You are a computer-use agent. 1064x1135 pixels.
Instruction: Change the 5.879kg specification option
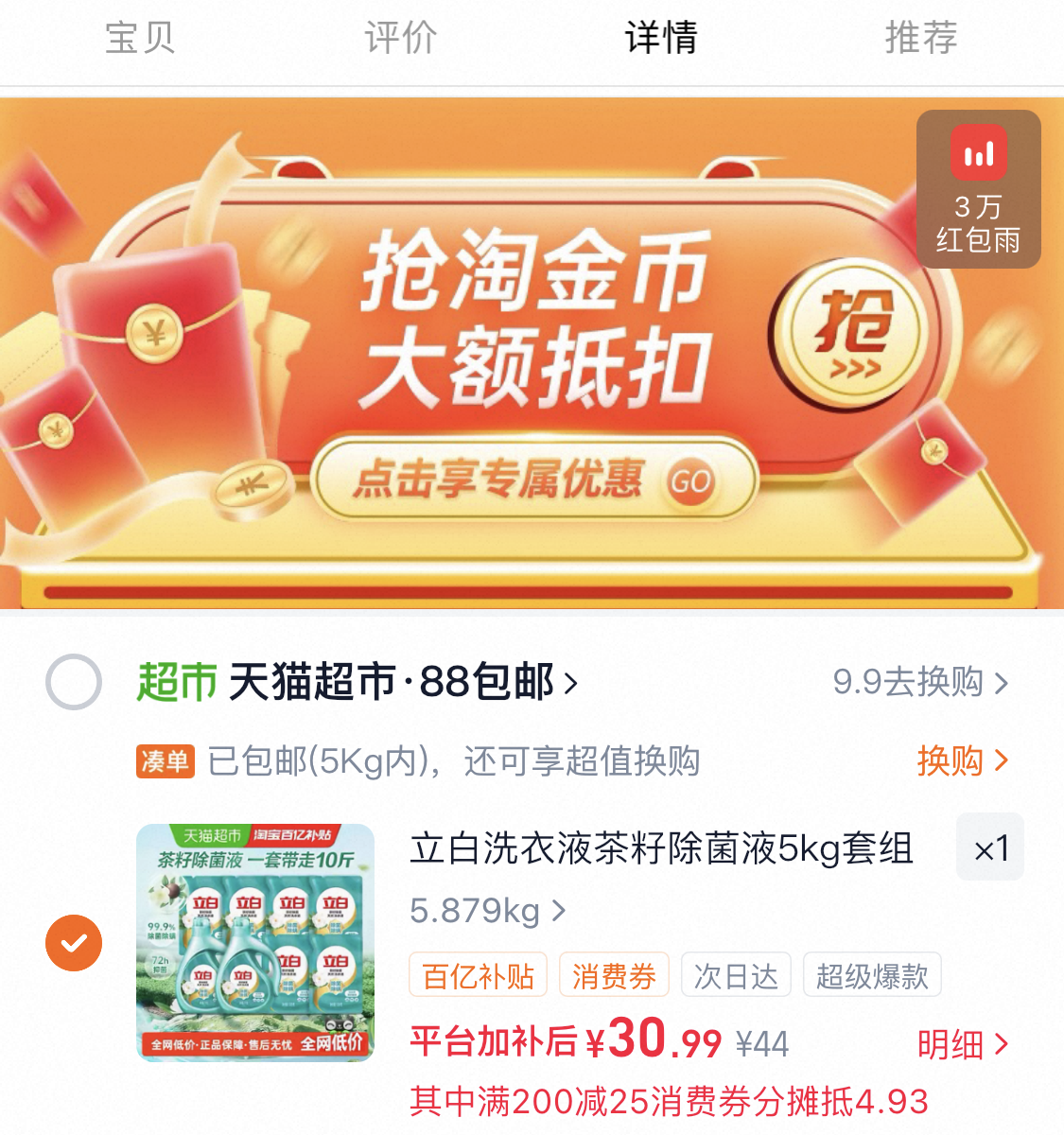[x=487, y=911]
